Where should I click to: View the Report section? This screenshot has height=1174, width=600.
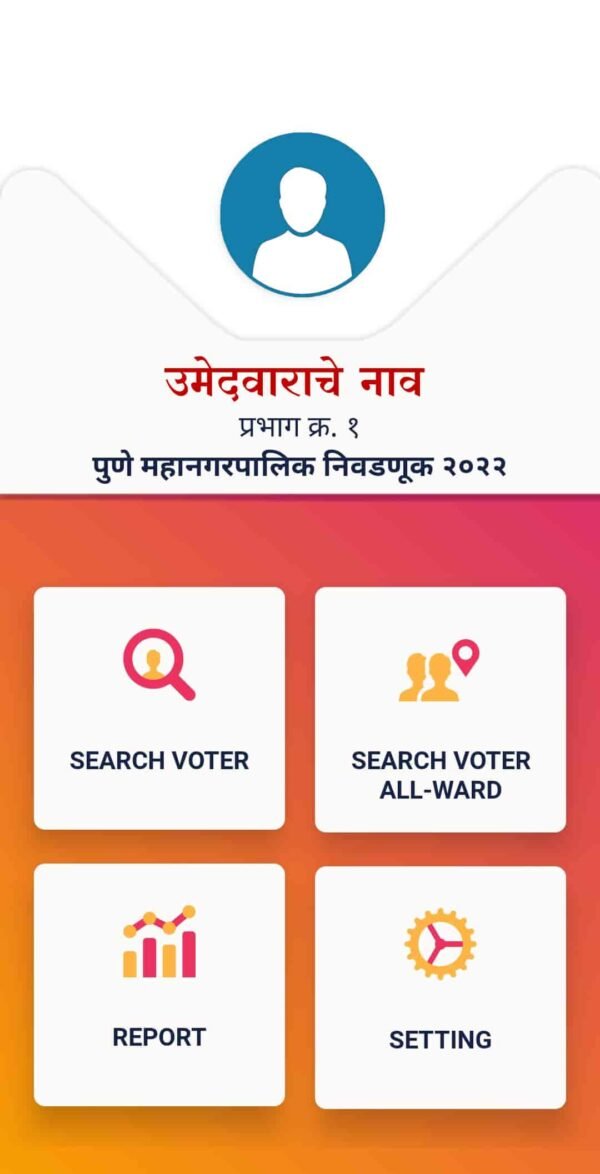point(159,984)
